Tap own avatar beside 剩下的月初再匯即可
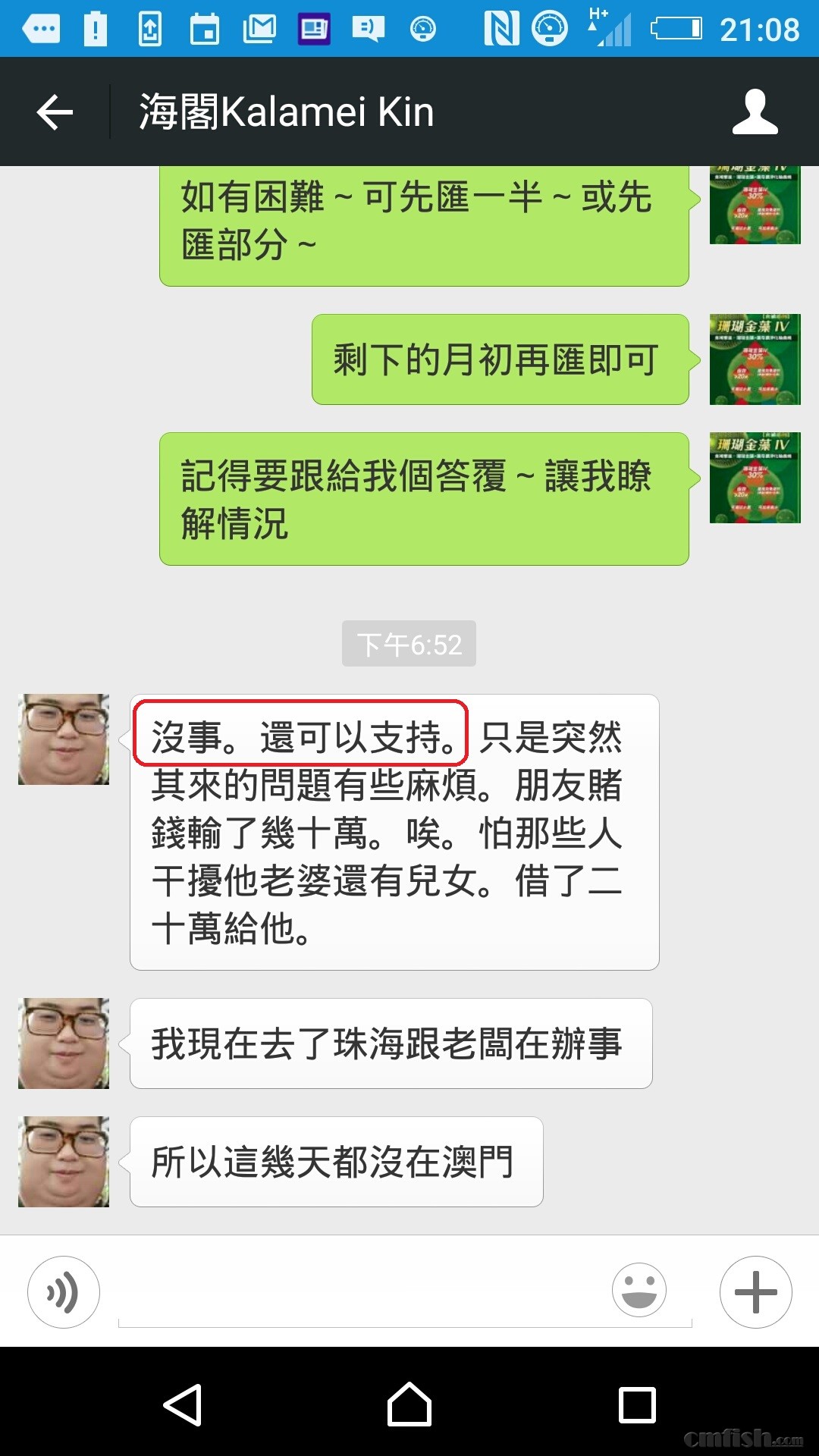Viewport: 819px width, 1456px height. pyautogui.click(x=755, y=359)
